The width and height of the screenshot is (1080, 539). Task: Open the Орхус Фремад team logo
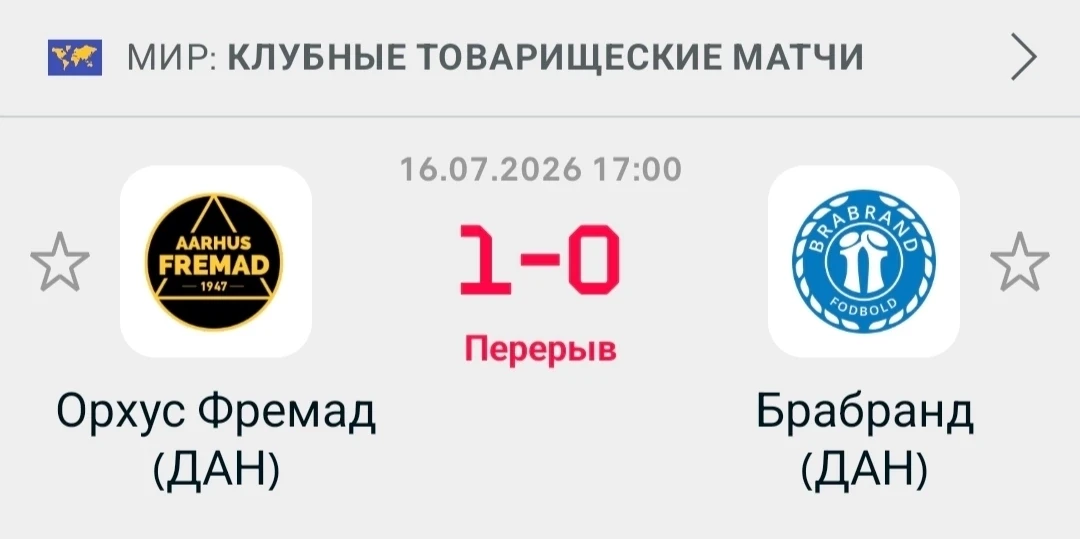pos(216,261)
